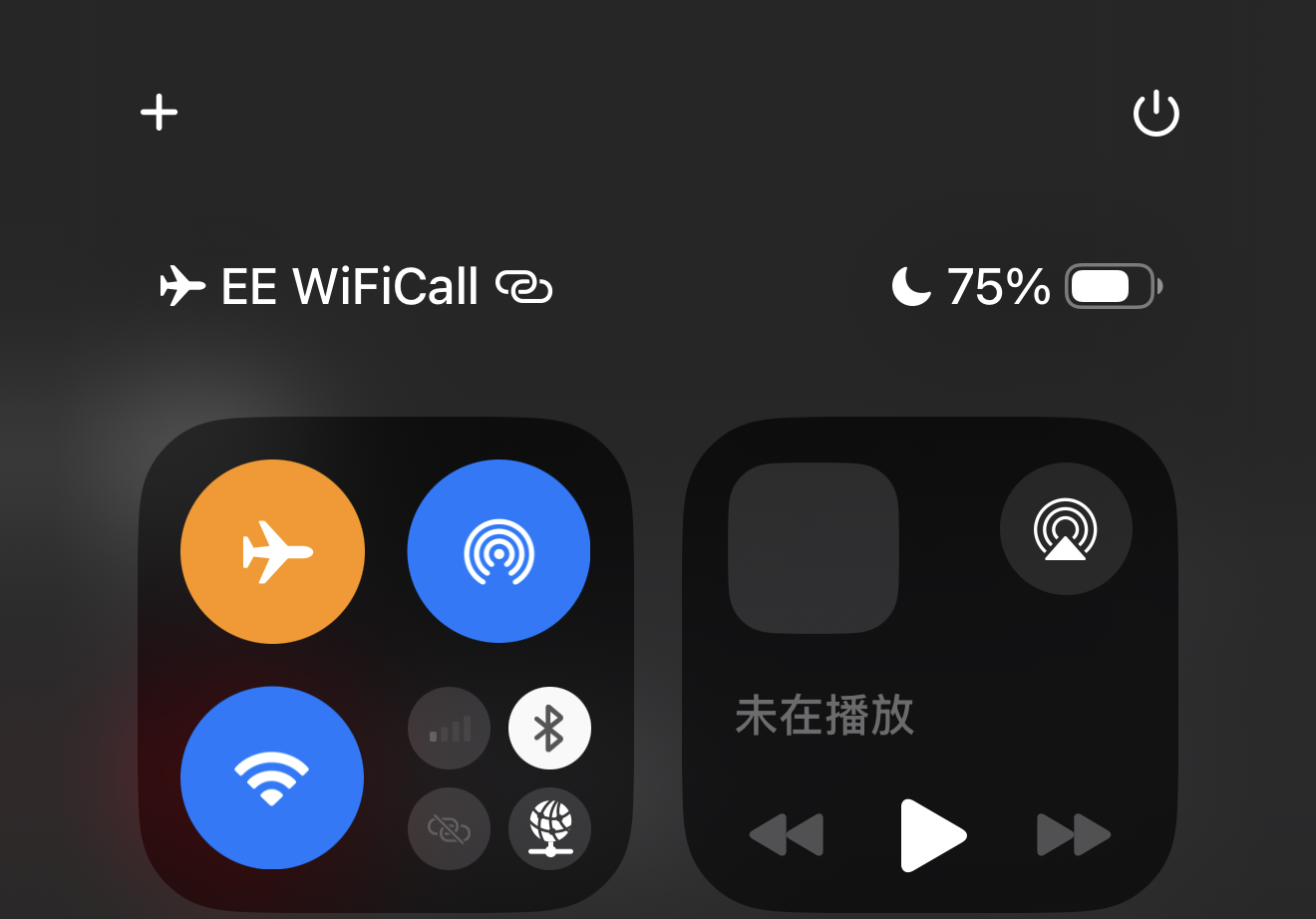Turn off Airplane Mode
This screenshot has width=1316, height=919.
click(x=272, y=551)
